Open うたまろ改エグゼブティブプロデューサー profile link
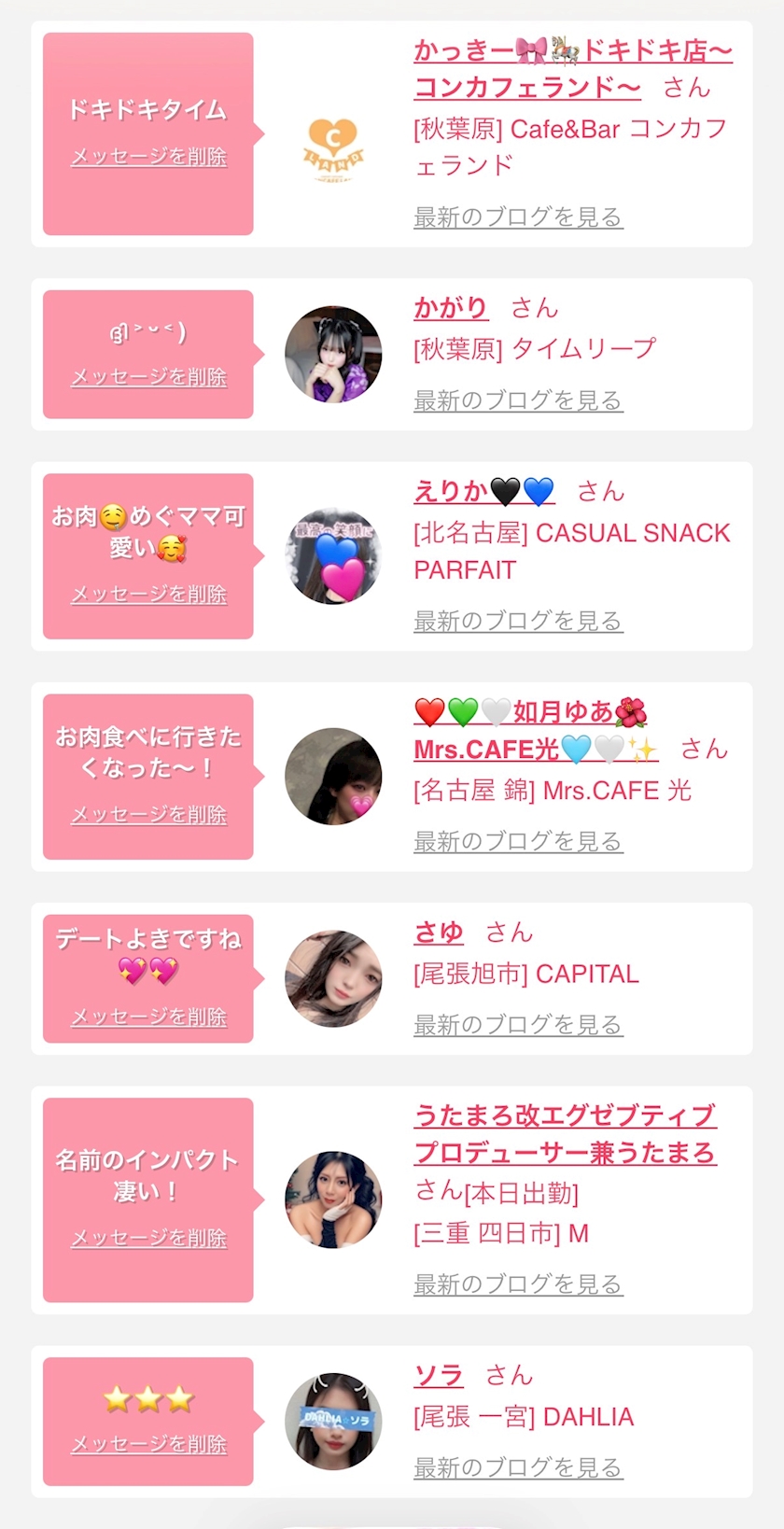This screenshot has height=1529, width=784. 566,1134
